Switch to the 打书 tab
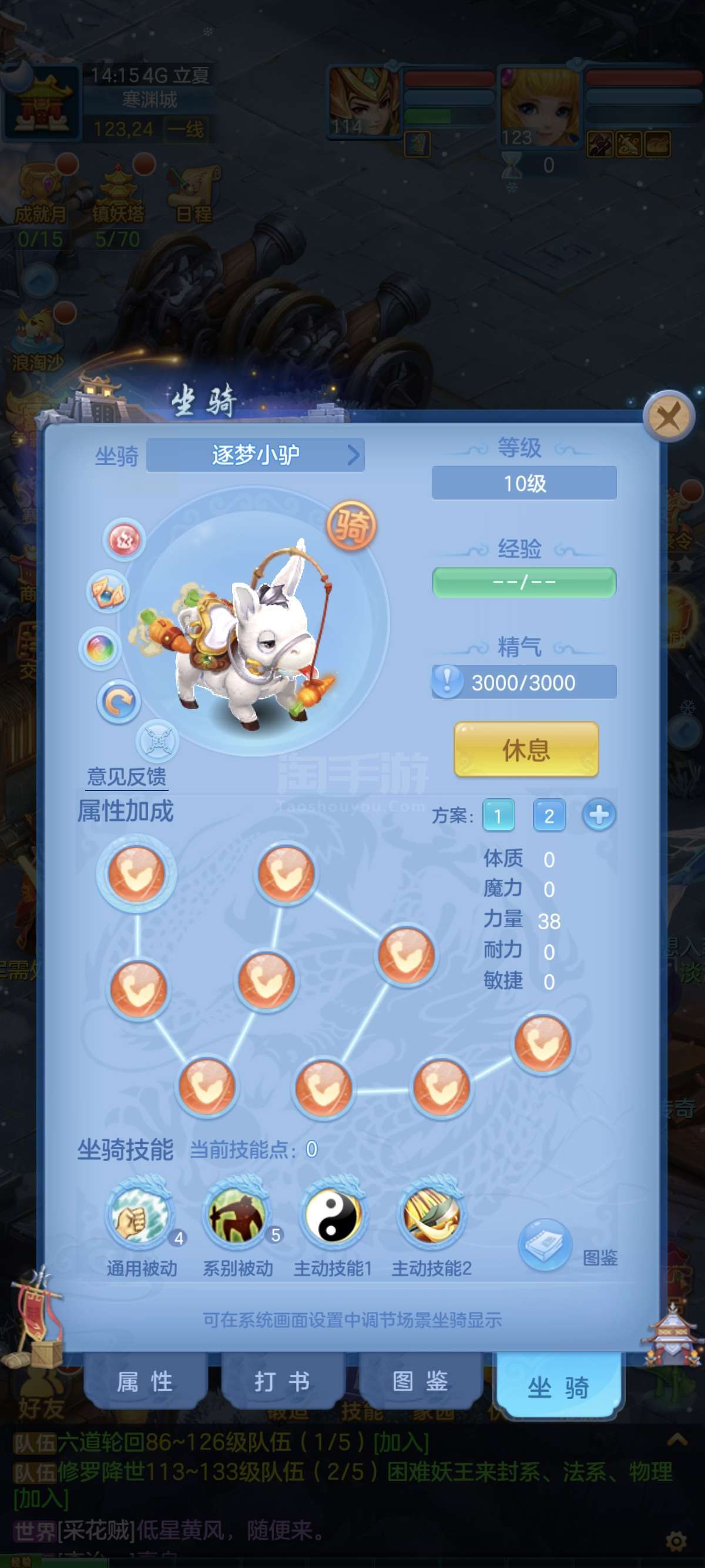The height and width of the screenshot is (1568, 705). 283,1381
